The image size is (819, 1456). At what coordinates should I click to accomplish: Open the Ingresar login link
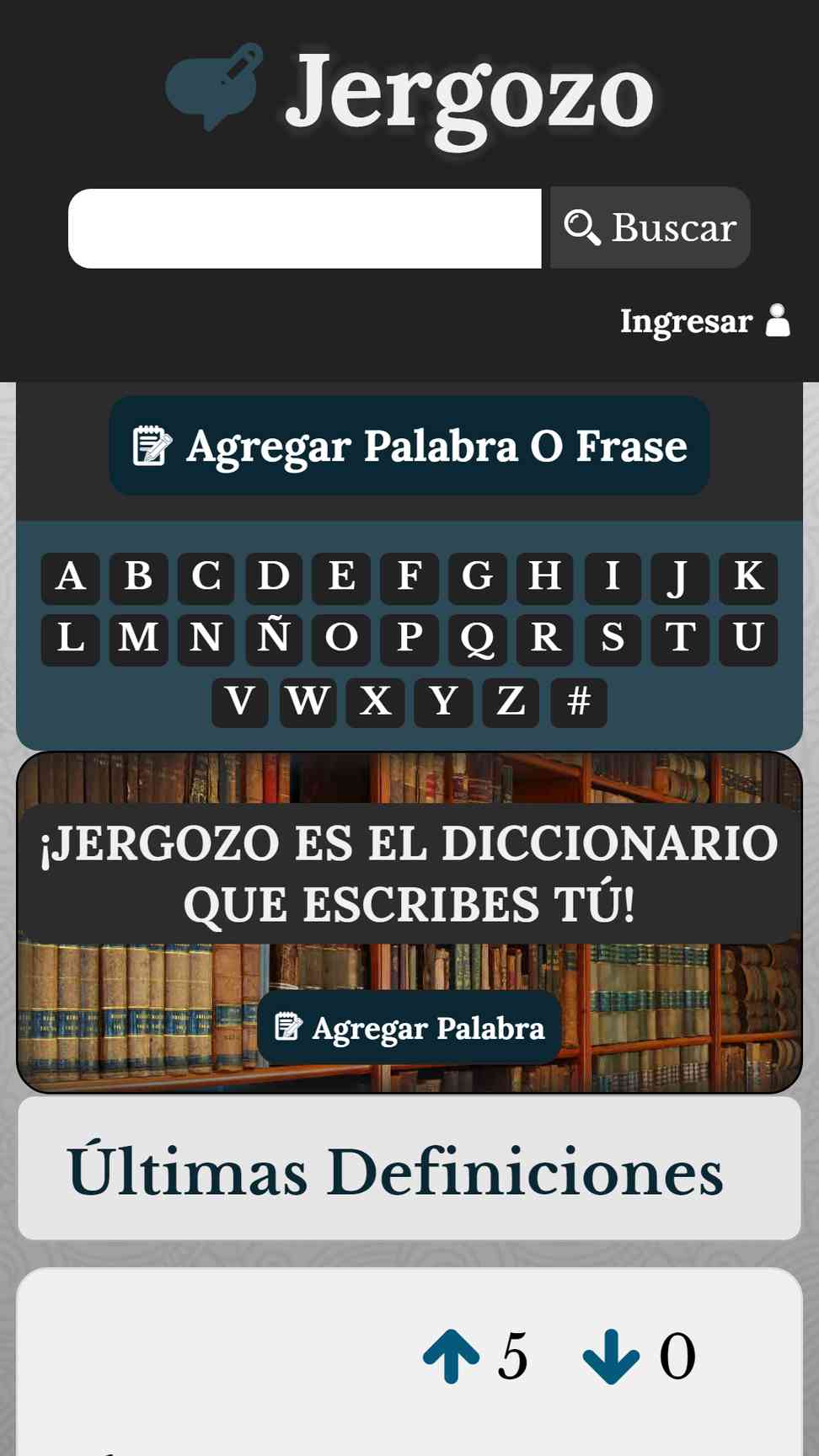point(704,321)
